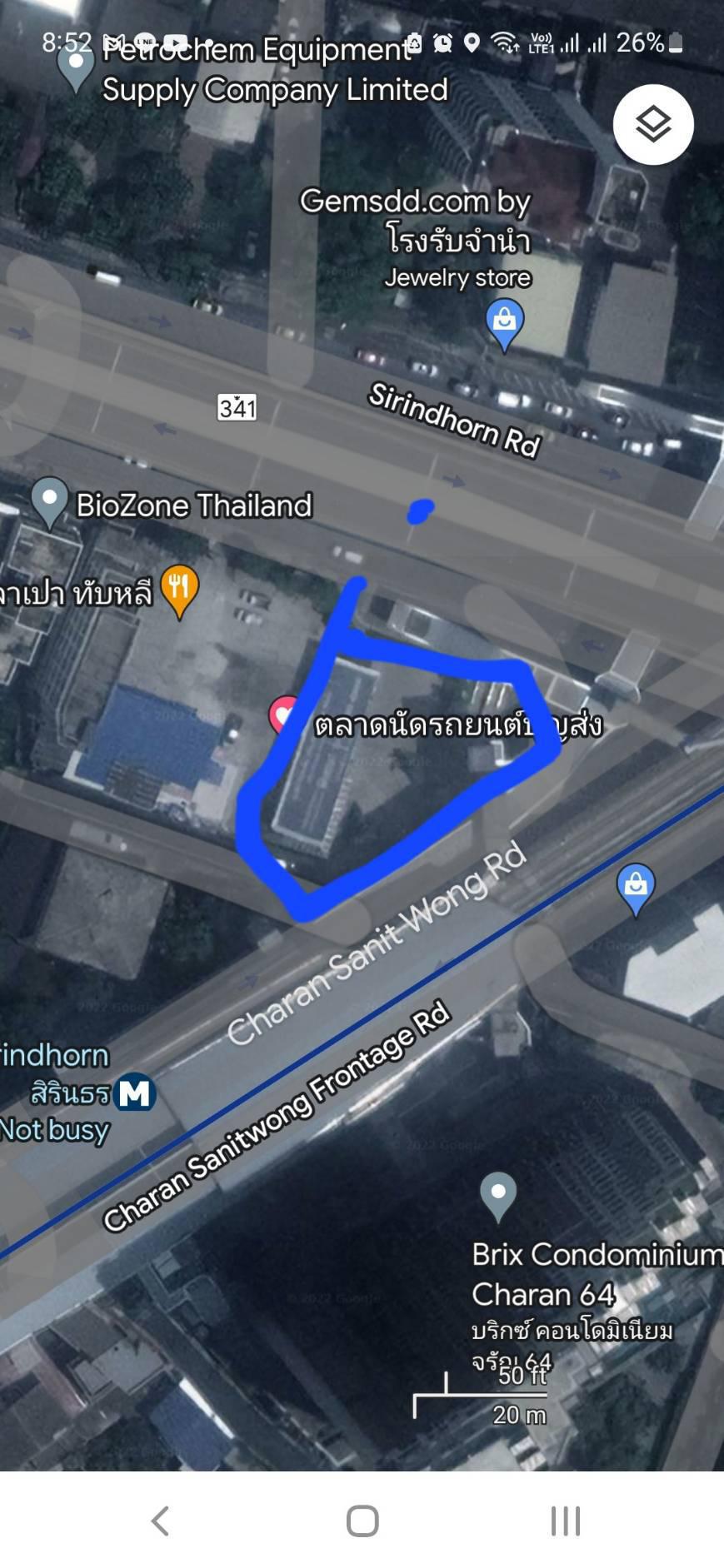Open recent apps from the navigation bar
The width and height of the screenshot is (724, 1568).
click(565, 1521)
